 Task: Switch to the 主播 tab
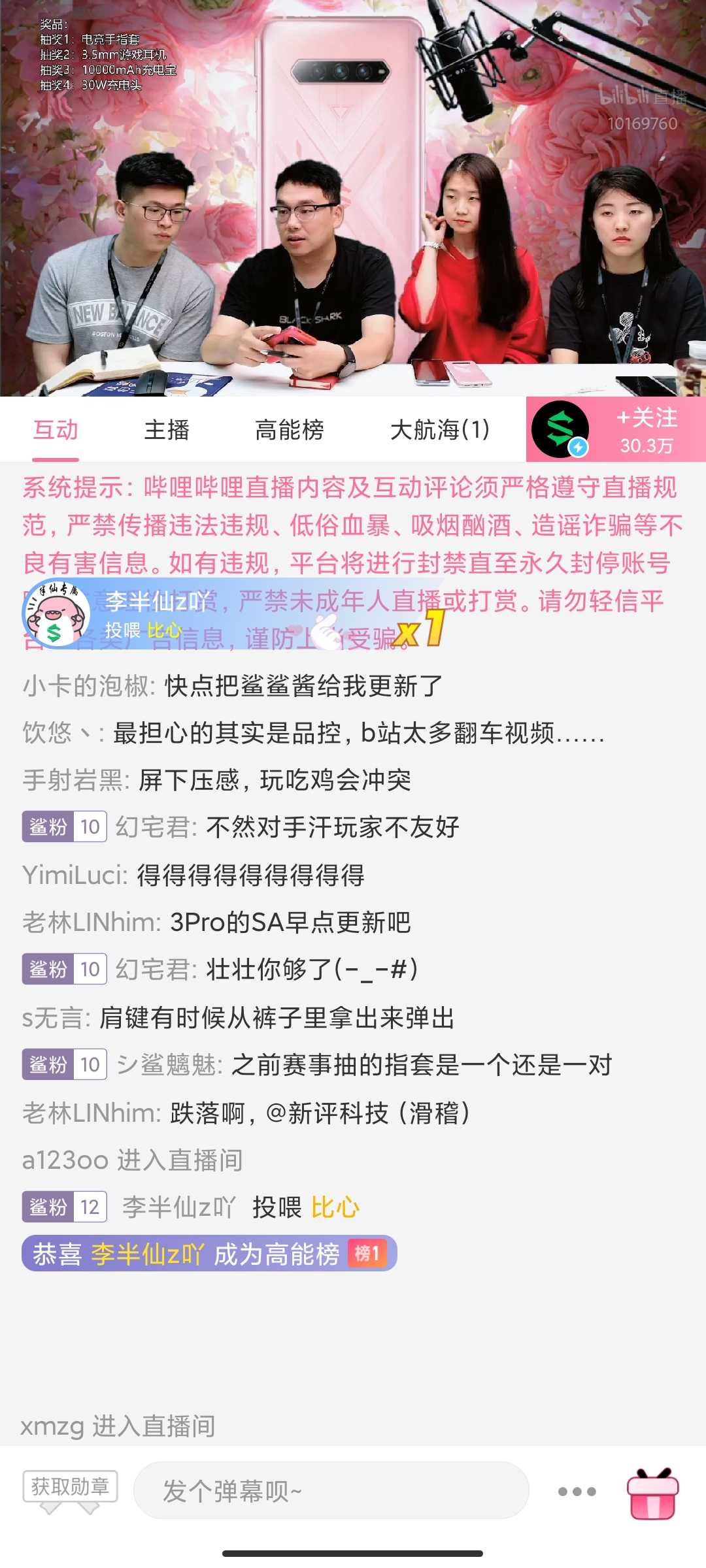coord(167,430)
